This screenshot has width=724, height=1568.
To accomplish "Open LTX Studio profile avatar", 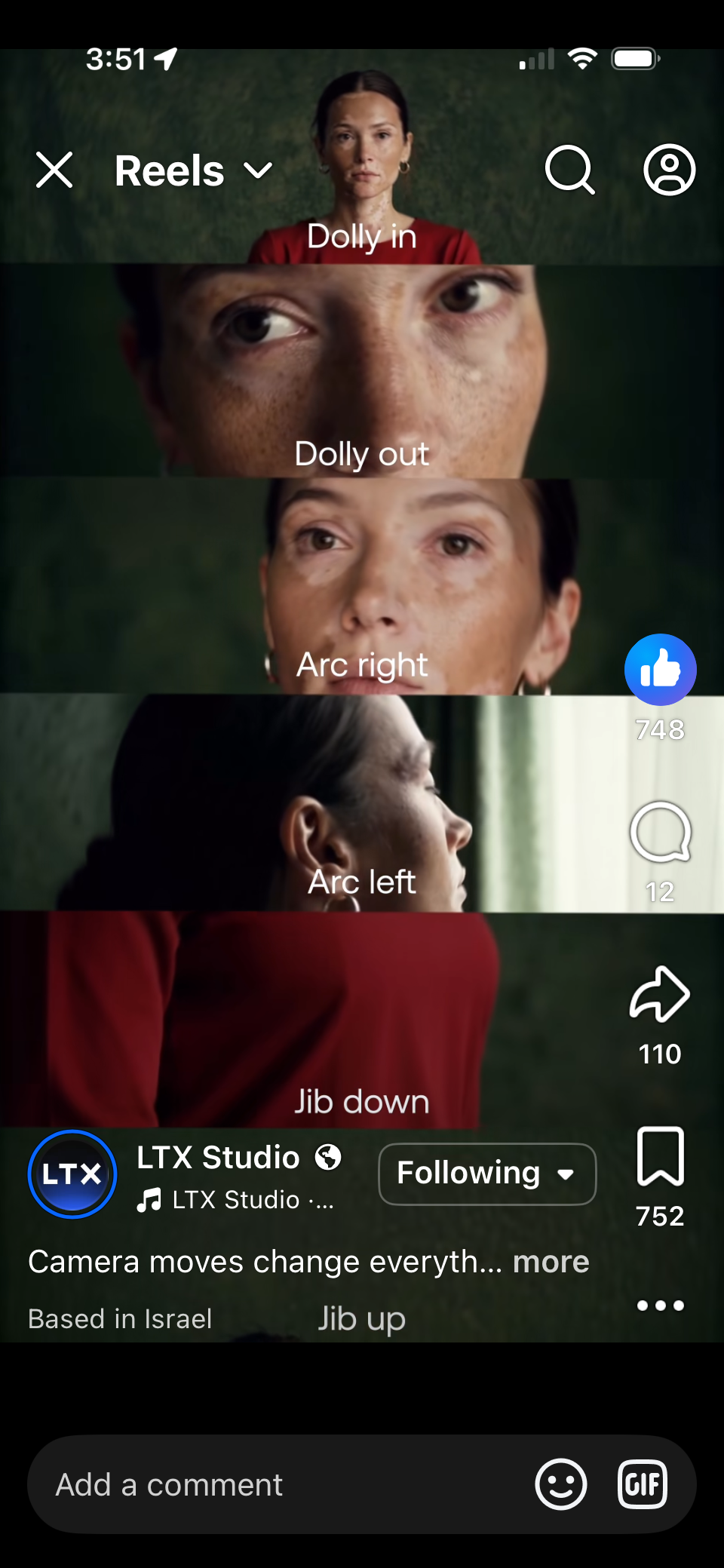I will (72, 1174).
